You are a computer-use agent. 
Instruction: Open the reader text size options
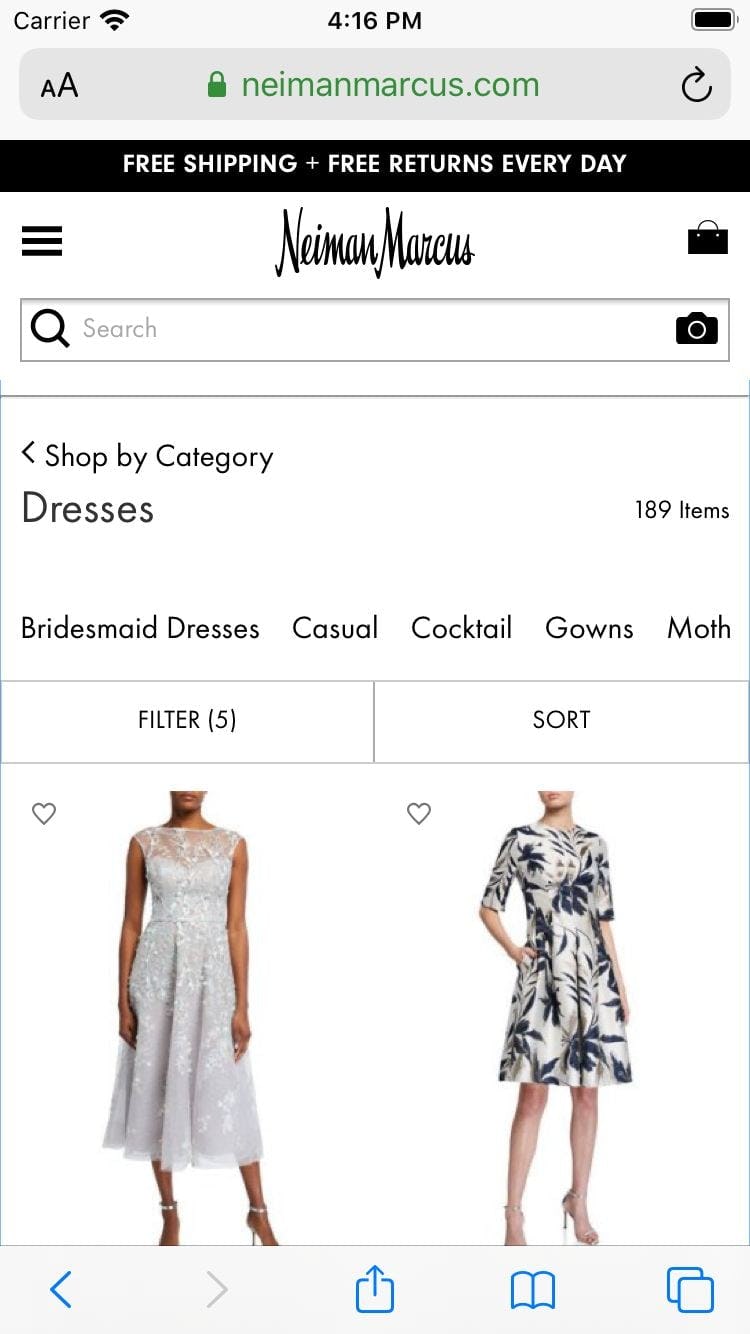[x=59, y=86]
